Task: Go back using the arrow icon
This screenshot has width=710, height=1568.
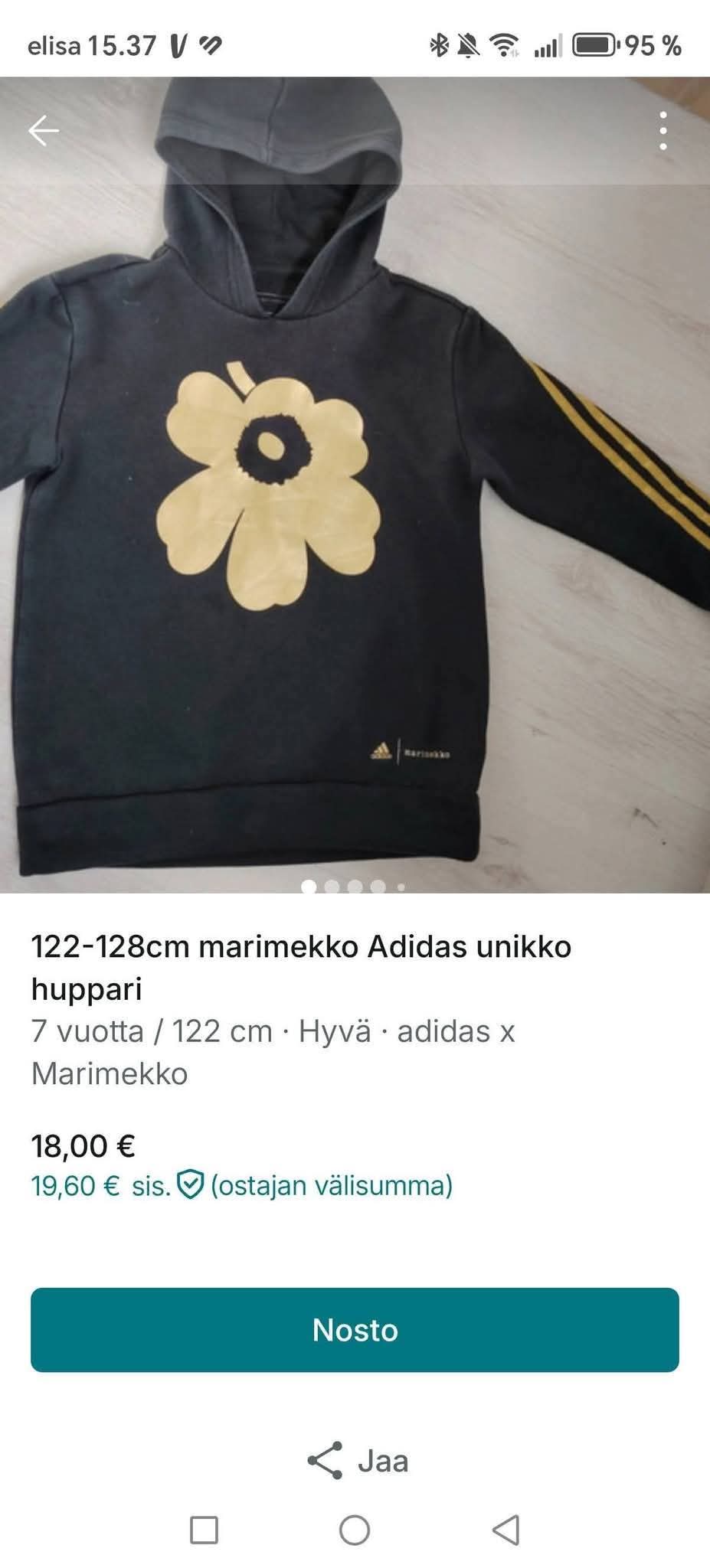Action: click(x=44, y=131)
